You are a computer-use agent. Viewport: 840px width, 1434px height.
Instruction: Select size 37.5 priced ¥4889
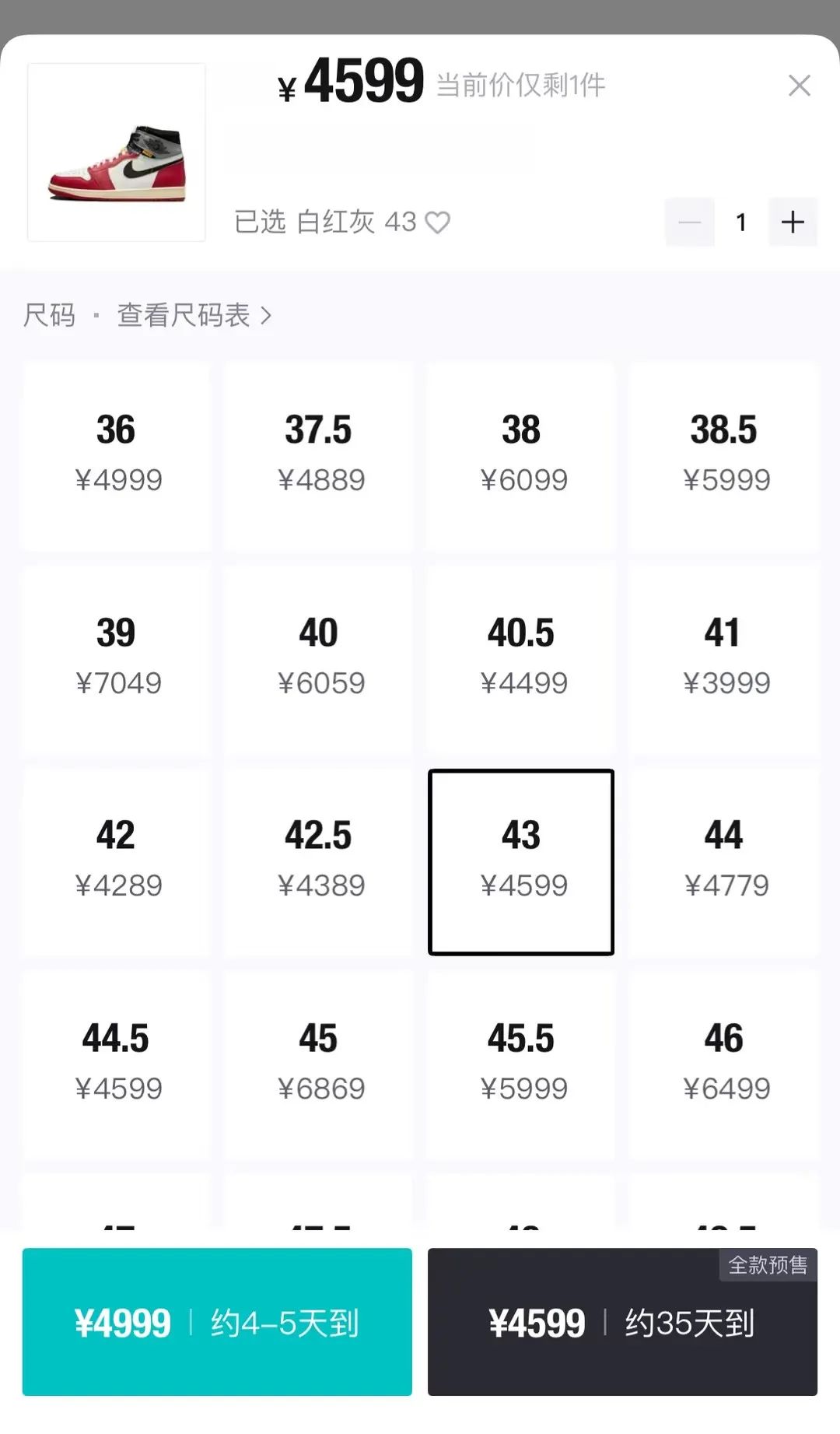tap(319, 455)
